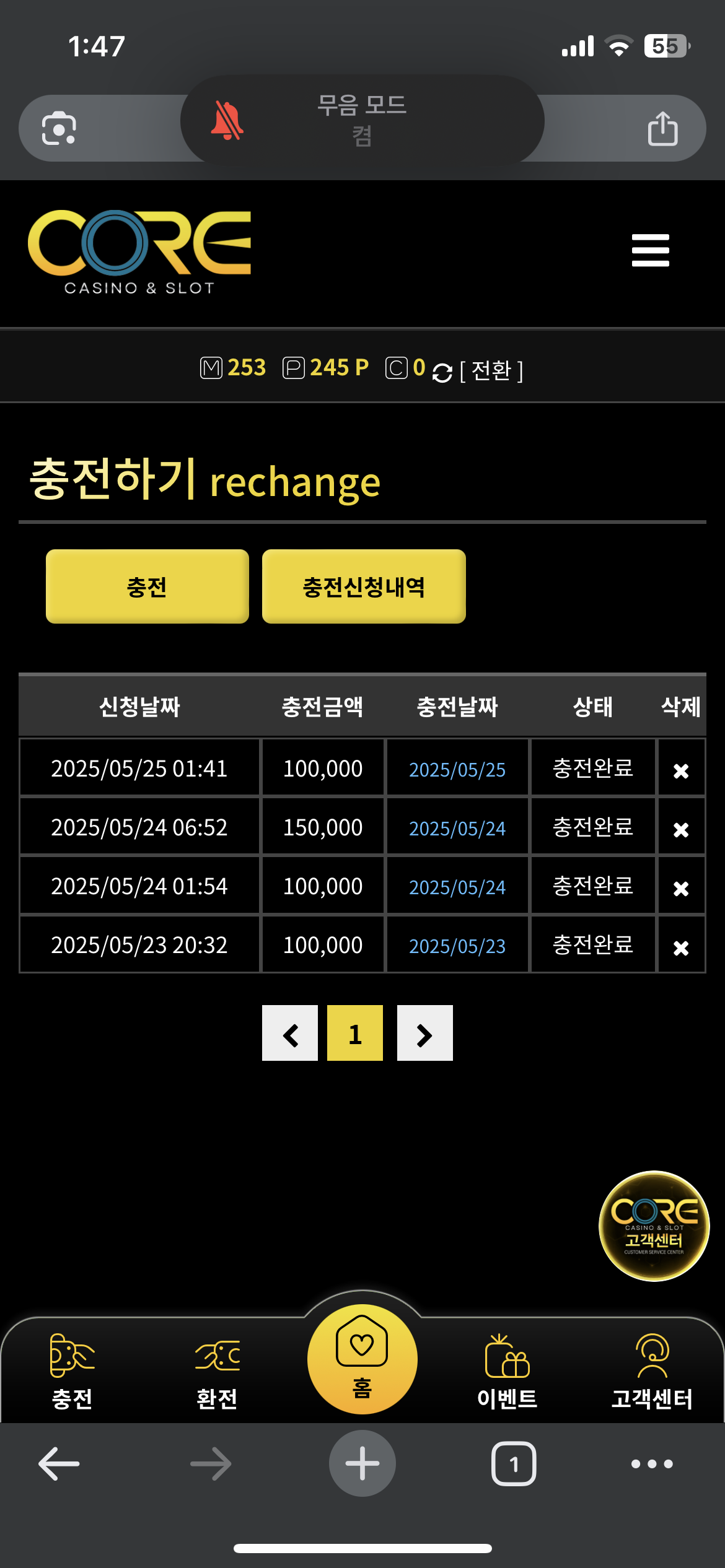Refresh the balance with the reload icon
The image size is (725, 1568).
point(442,372)
